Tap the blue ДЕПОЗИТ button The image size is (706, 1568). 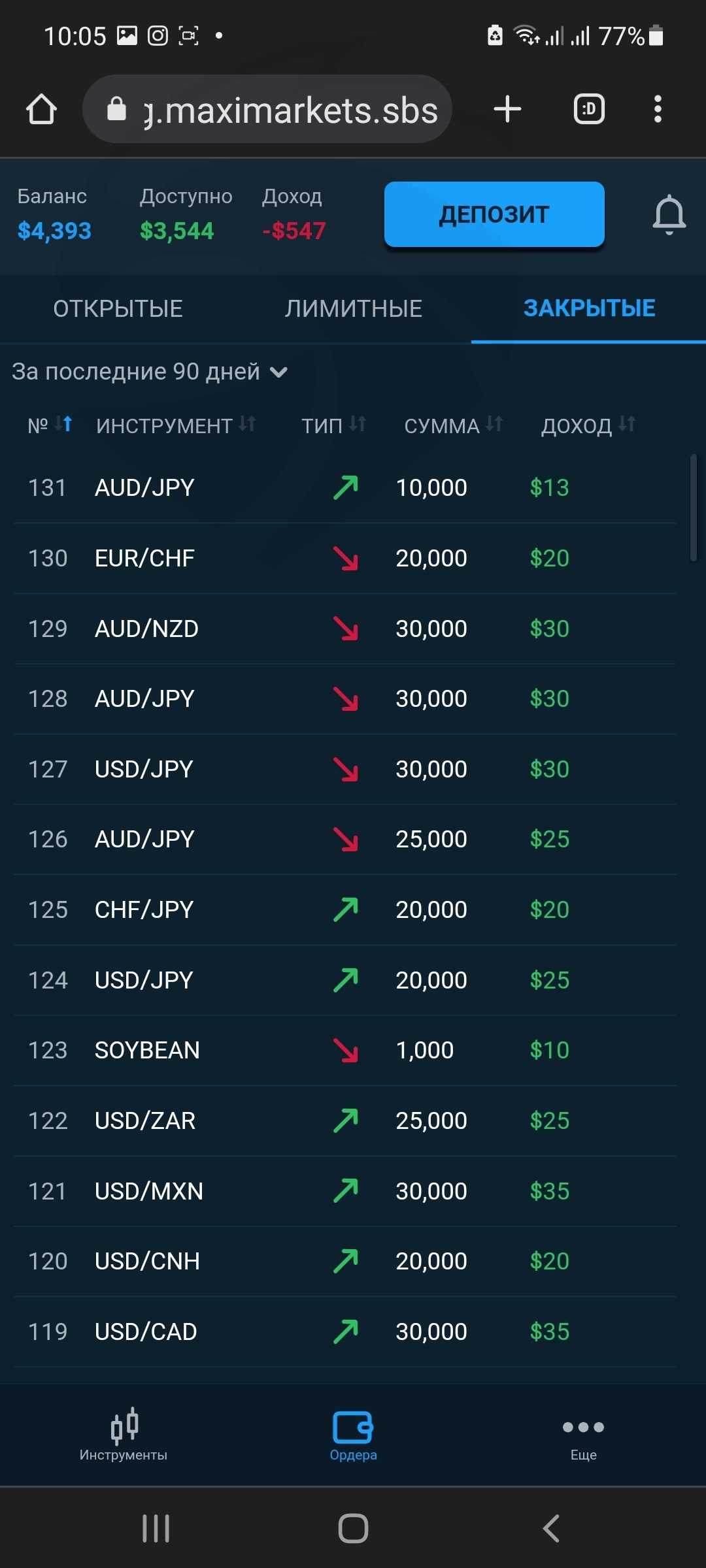[x=494, y=214]
